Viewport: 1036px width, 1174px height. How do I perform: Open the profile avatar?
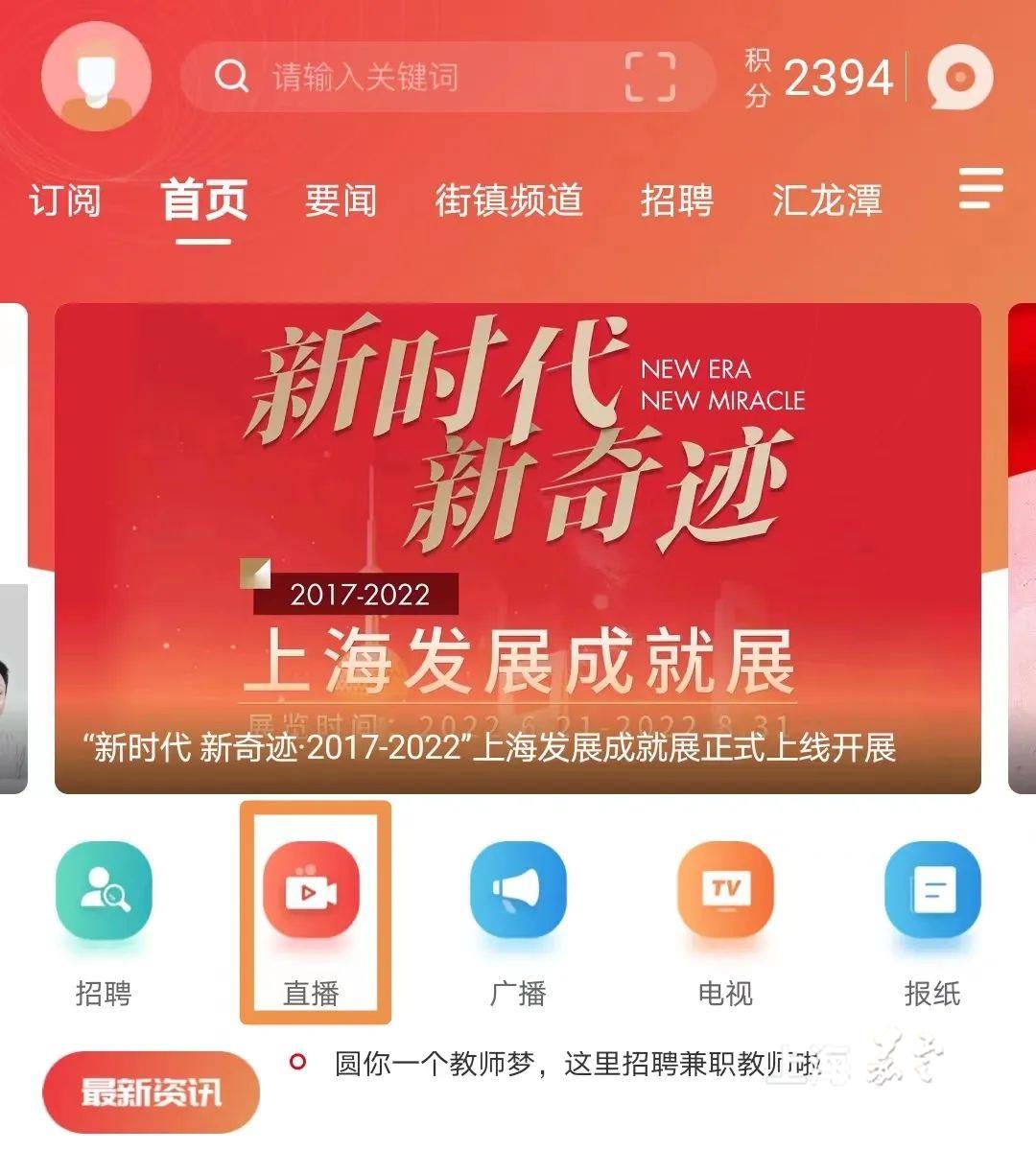[x=96, y=77]
